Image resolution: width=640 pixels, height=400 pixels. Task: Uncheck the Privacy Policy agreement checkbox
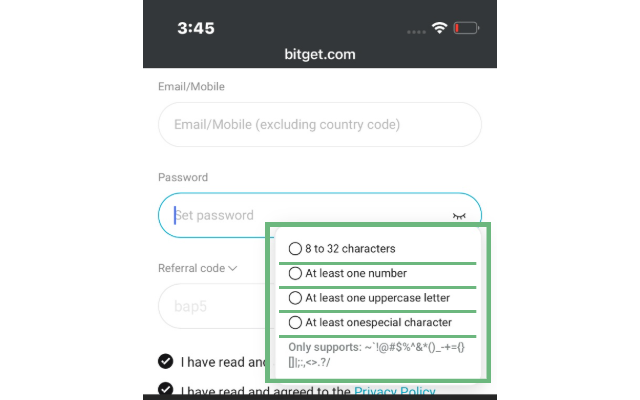(166, 391)
